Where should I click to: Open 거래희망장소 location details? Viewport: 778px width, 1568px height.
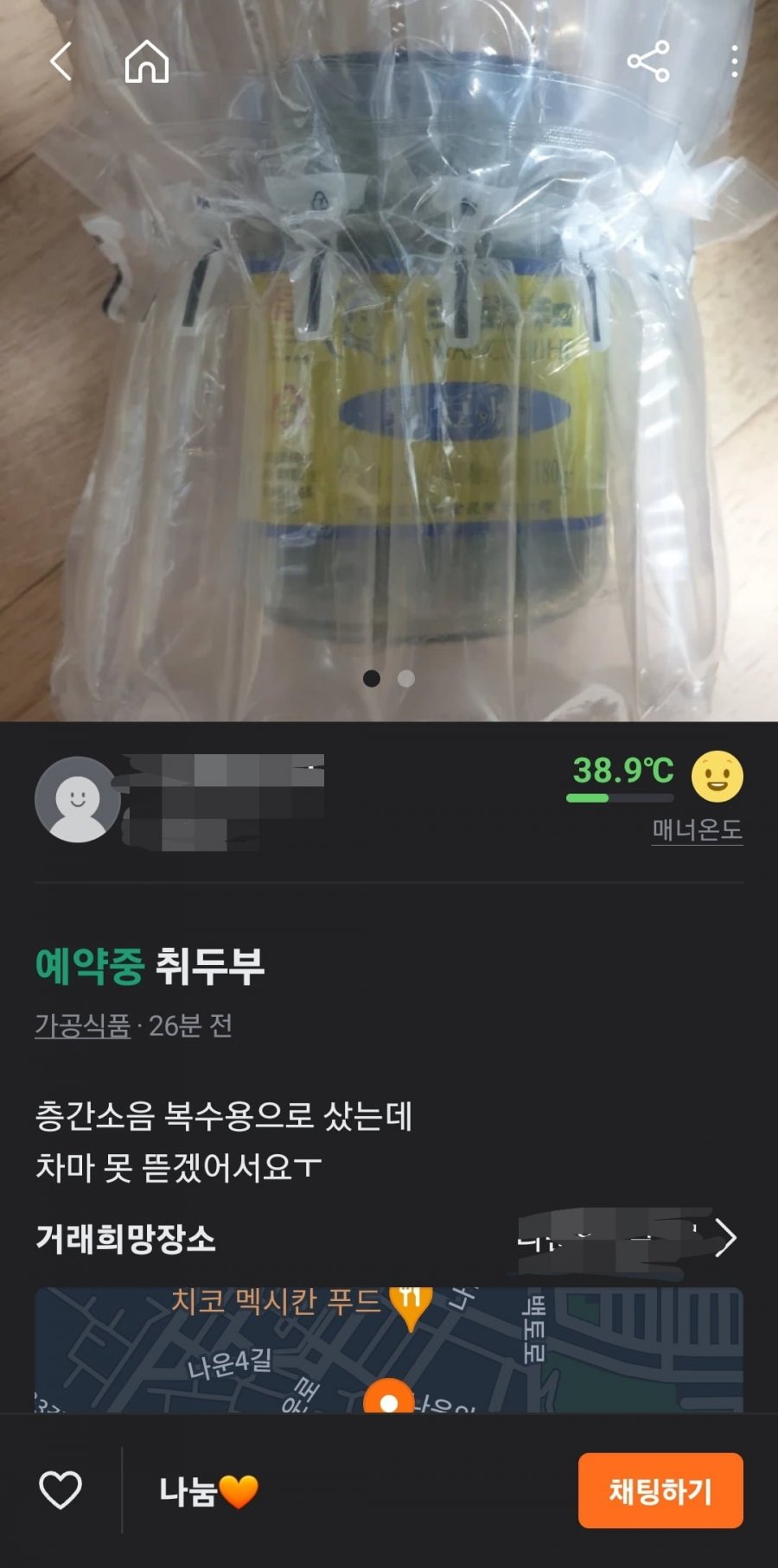pos(724,1238)
